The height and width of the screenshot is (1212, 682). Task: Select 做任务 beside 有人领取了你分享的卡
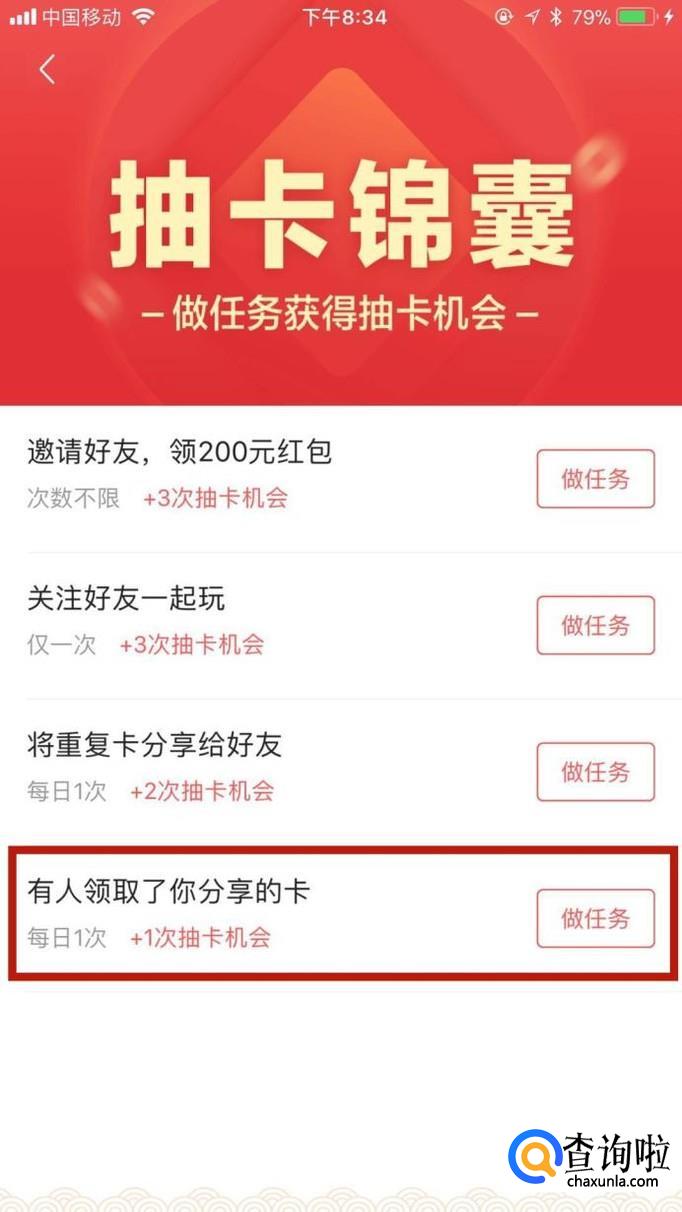click(x=595, y=918)
